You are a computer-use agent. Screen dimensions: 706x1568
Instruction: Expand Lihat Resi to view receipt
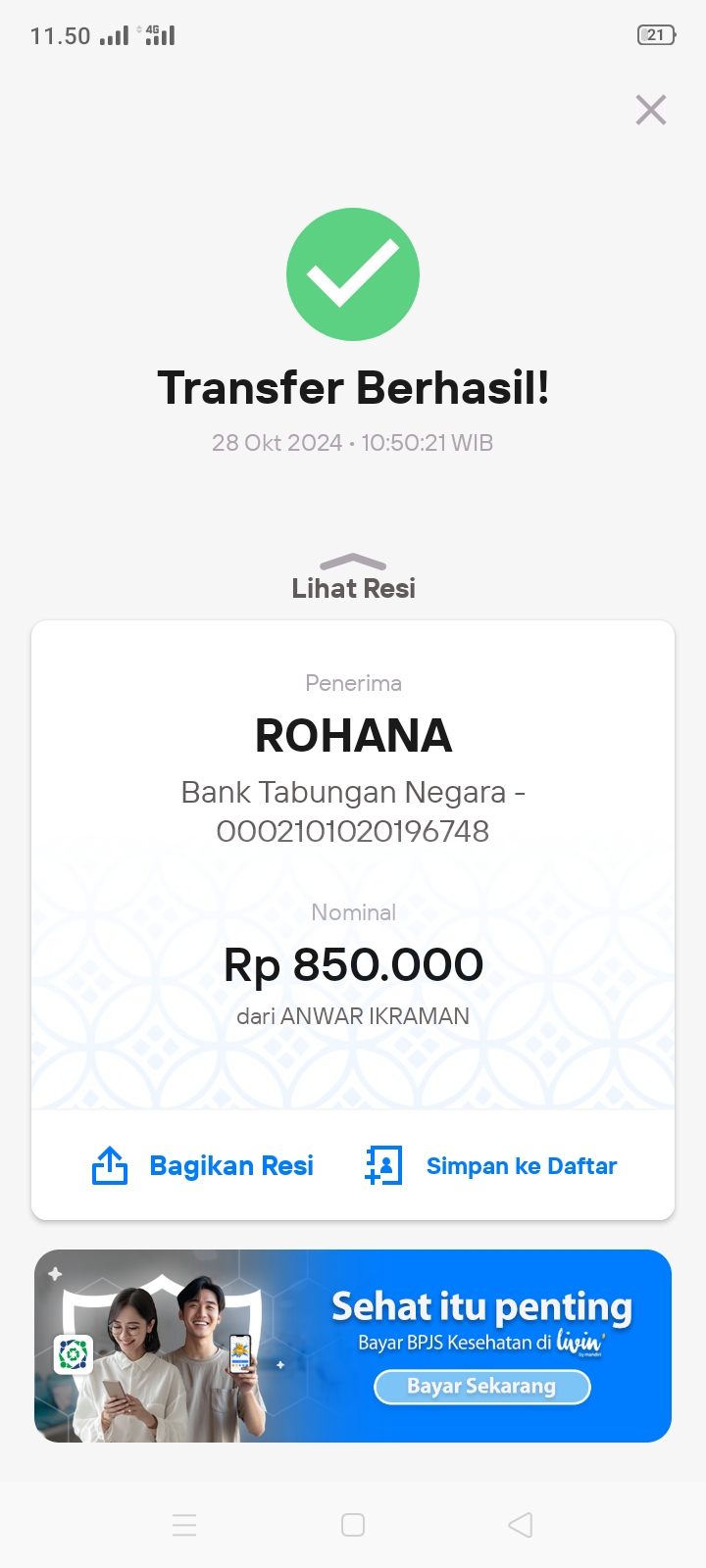pos(353,578)
